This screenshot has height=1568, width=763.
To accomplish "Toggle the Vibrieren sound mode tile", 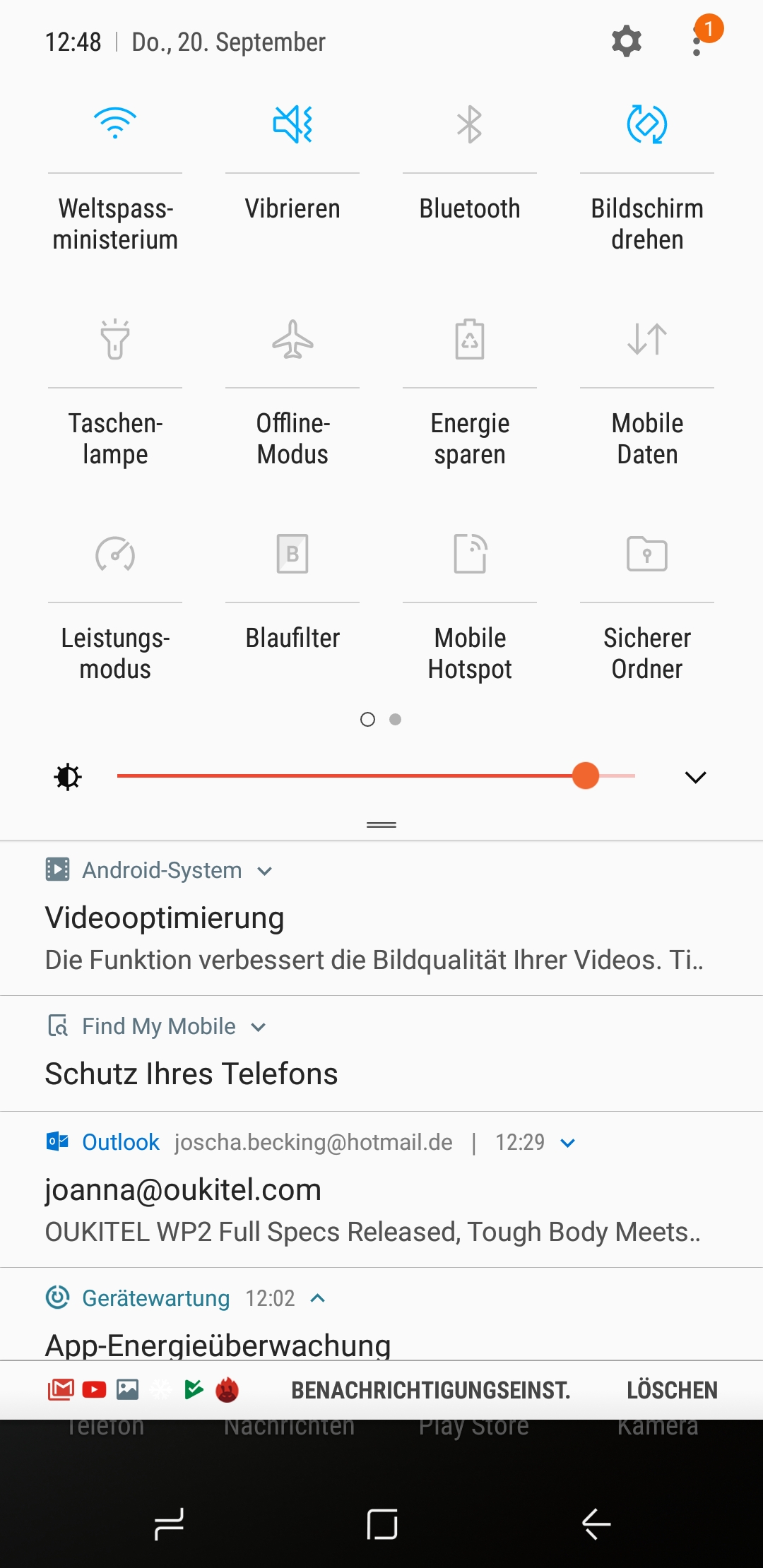I will [x=292, y=124].
